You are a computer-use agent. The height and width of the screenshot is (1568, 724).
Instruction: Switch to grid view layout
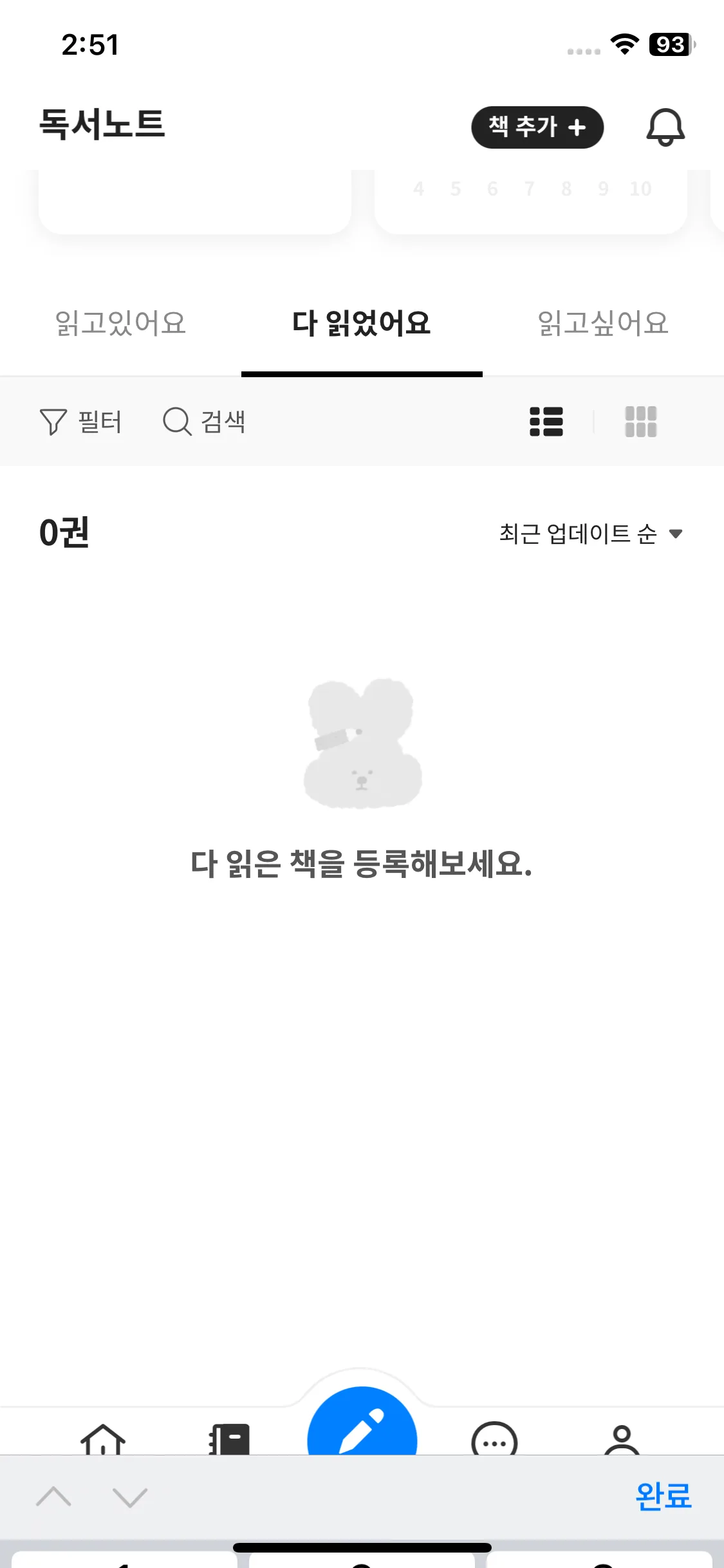[640, 422]
